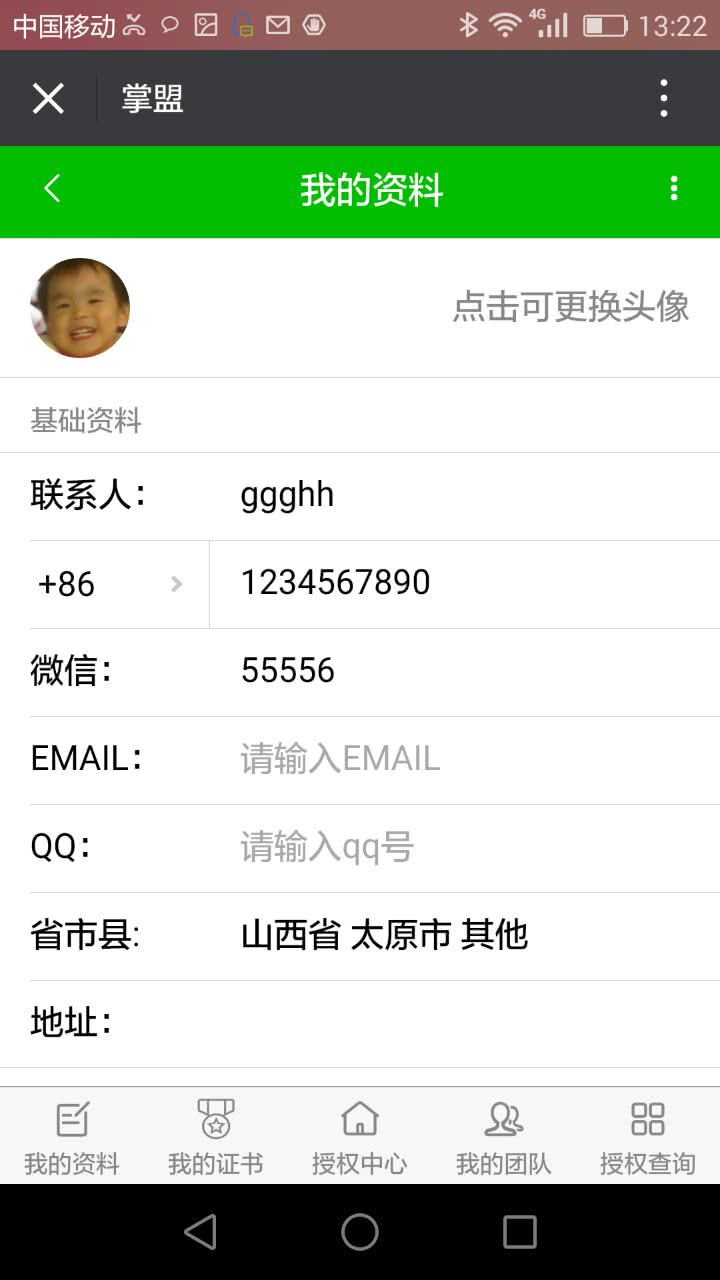Focus the QQ number input field

470,848
